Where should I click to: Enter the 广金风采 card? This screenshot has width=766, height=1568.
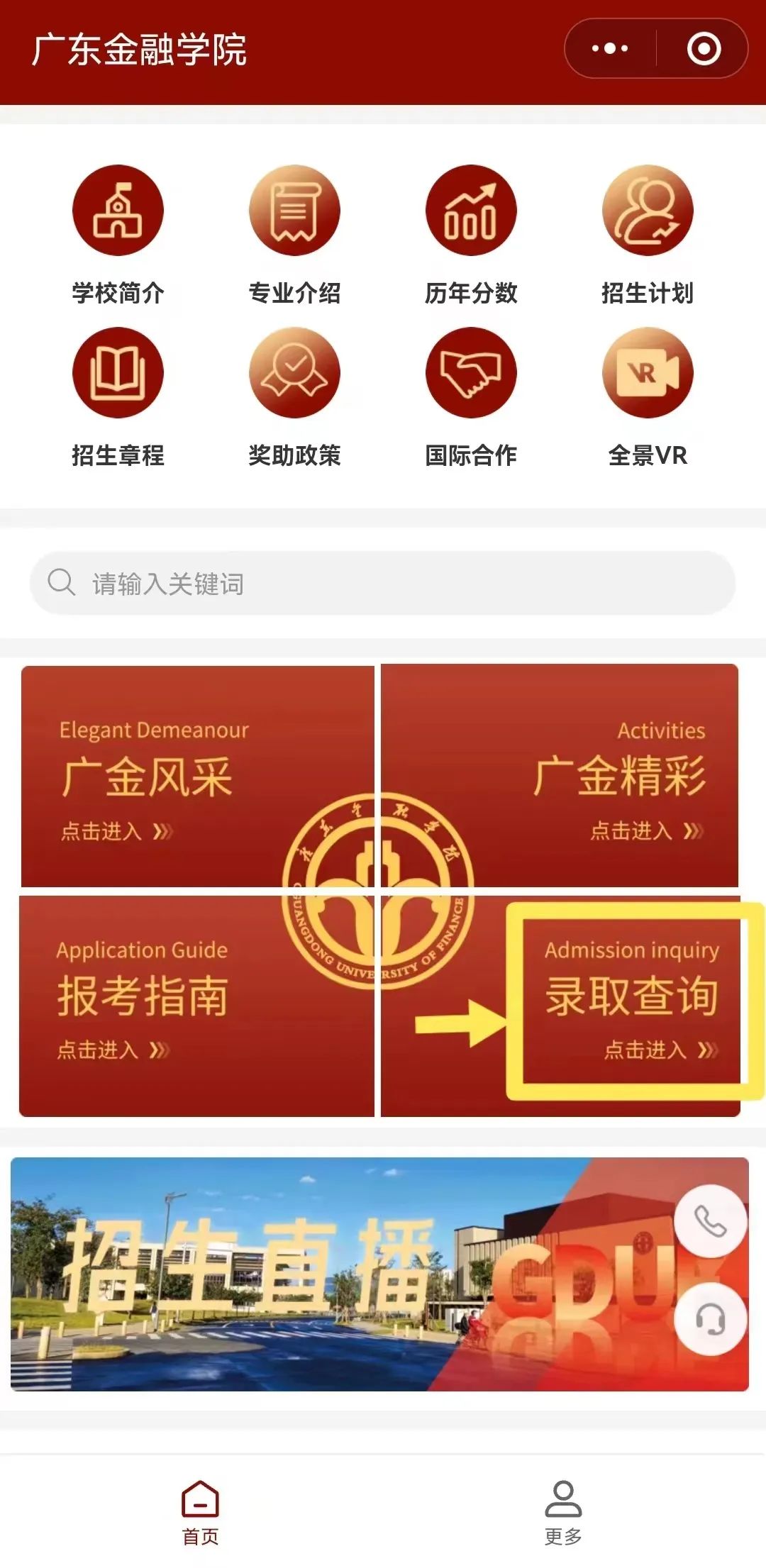pyautogui.click(x=197, y=776)
